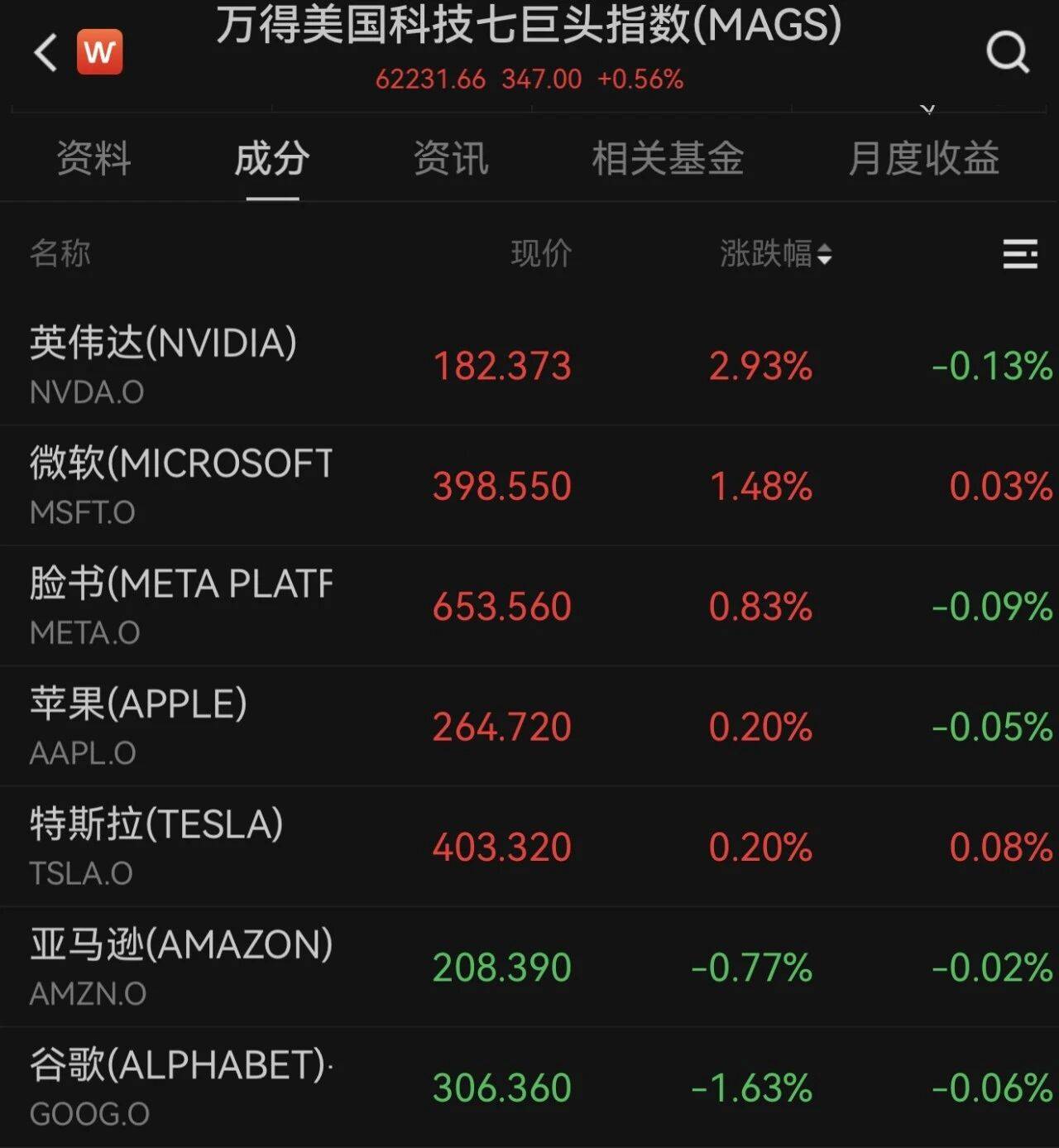View the 月度收益 tab

coord(923,158)
